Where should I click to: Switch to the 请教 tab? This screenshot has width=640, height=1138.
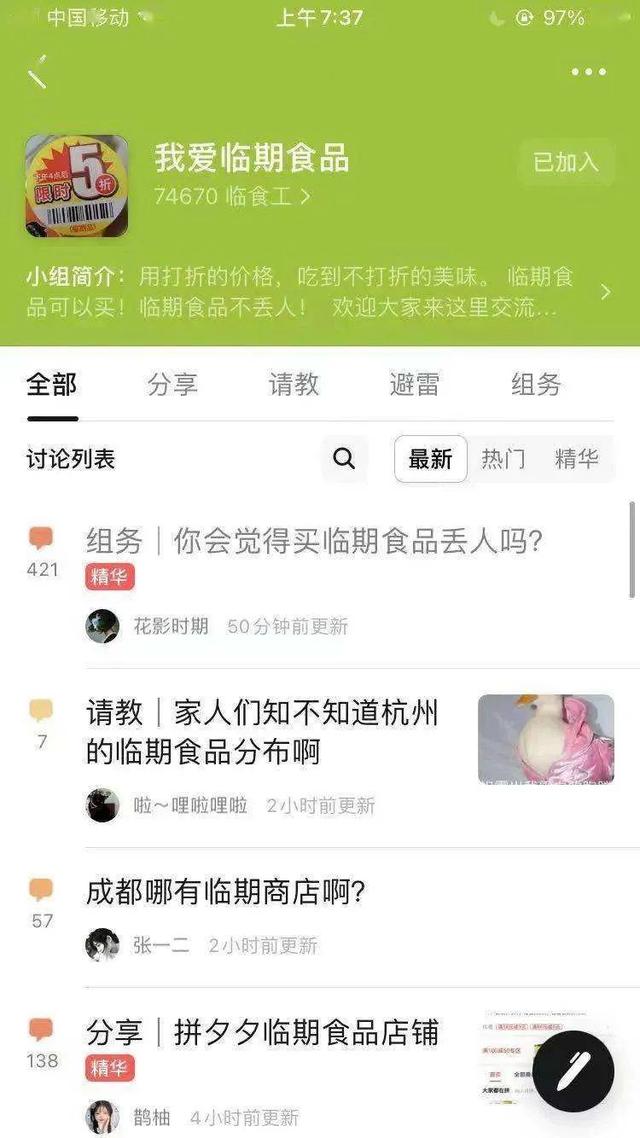(294, 385)
